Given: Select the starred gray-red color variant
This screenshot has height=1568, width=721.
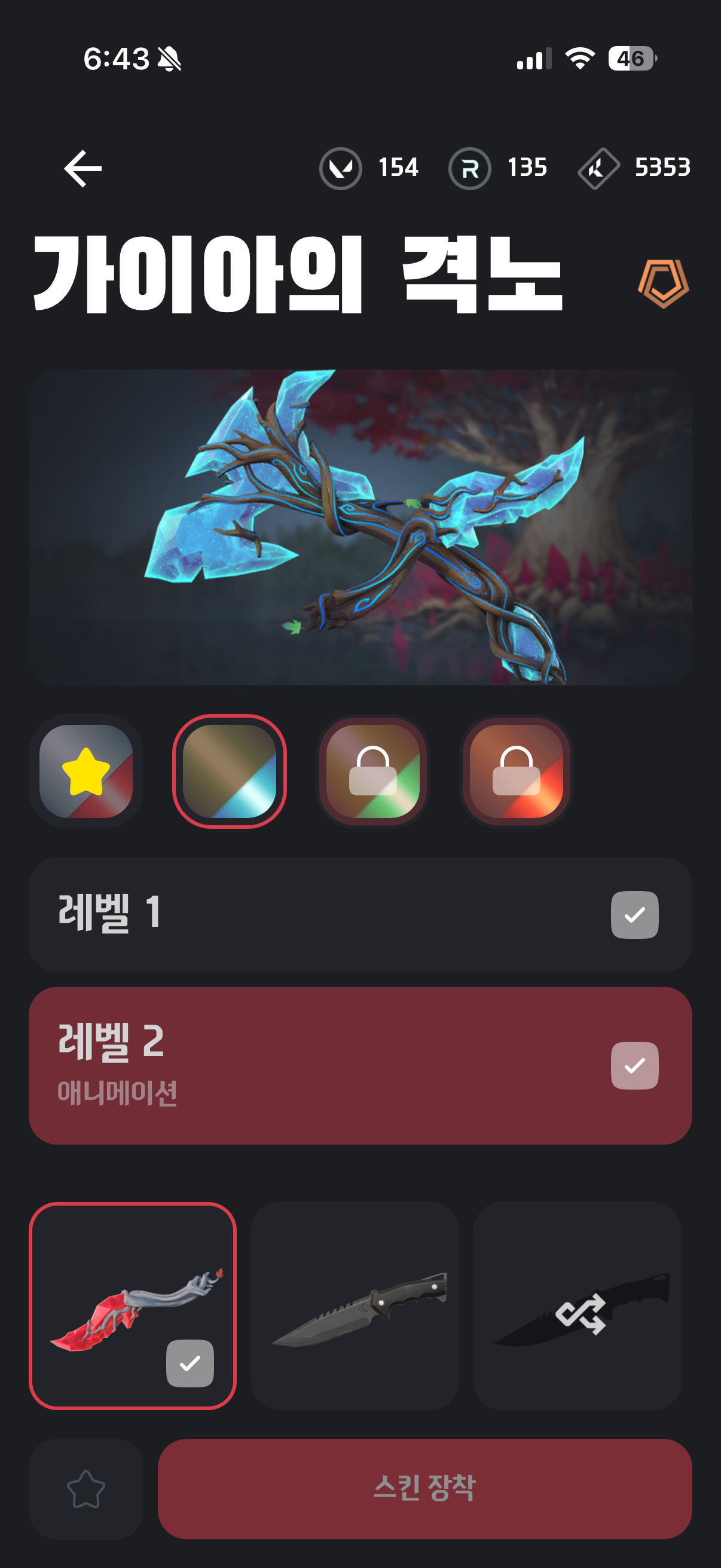Looking at the screenshot, I should point(85,771).
